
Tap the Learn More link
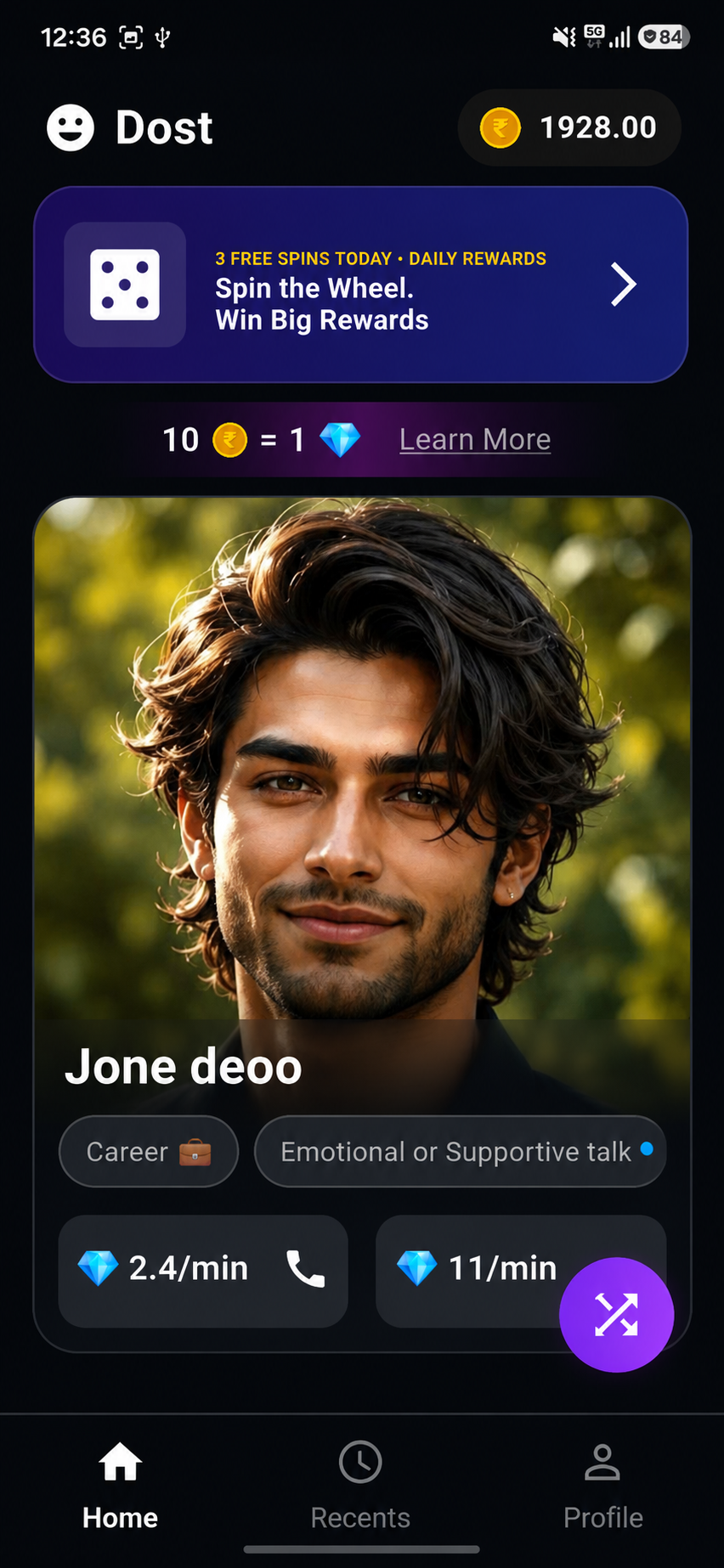475,439
